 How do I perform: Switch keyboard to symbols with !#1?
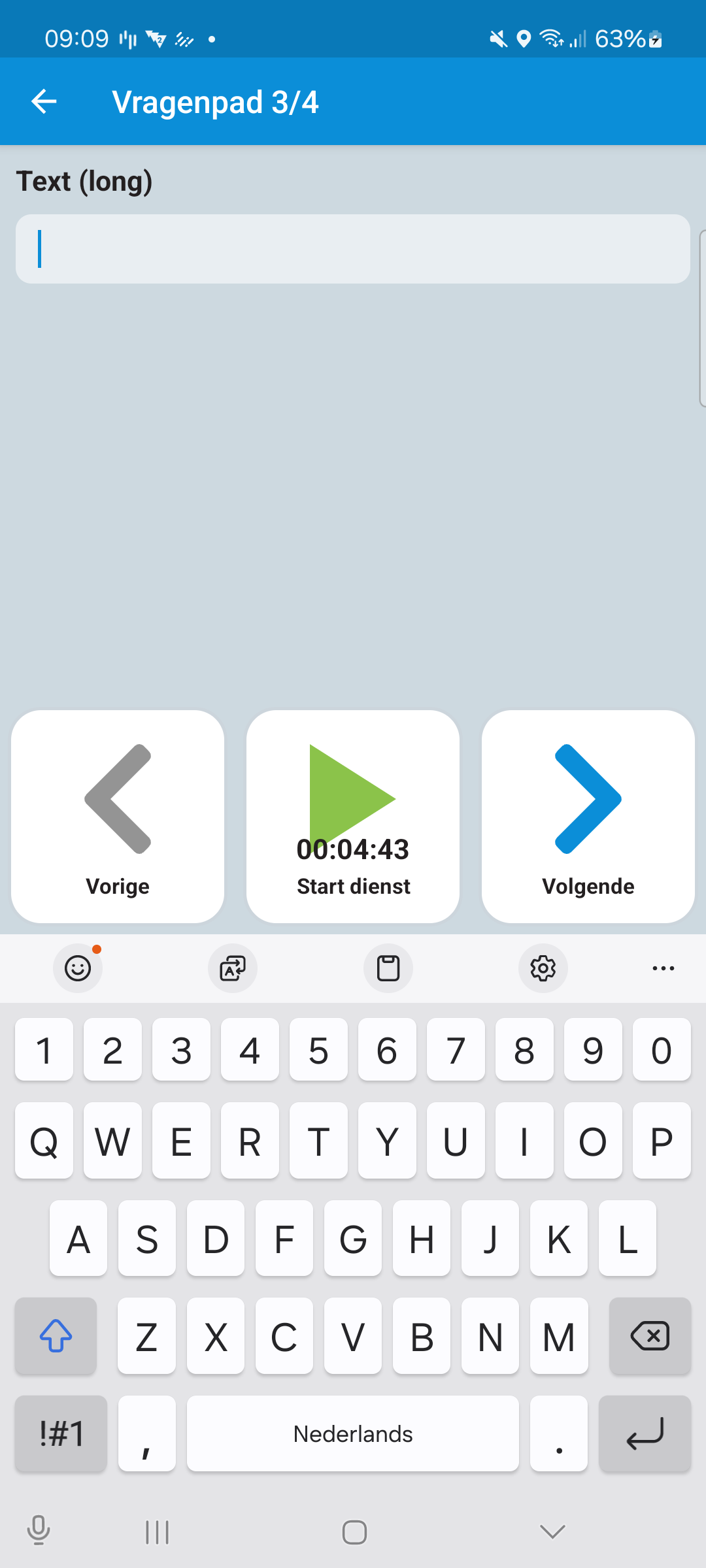[61, 1434]
